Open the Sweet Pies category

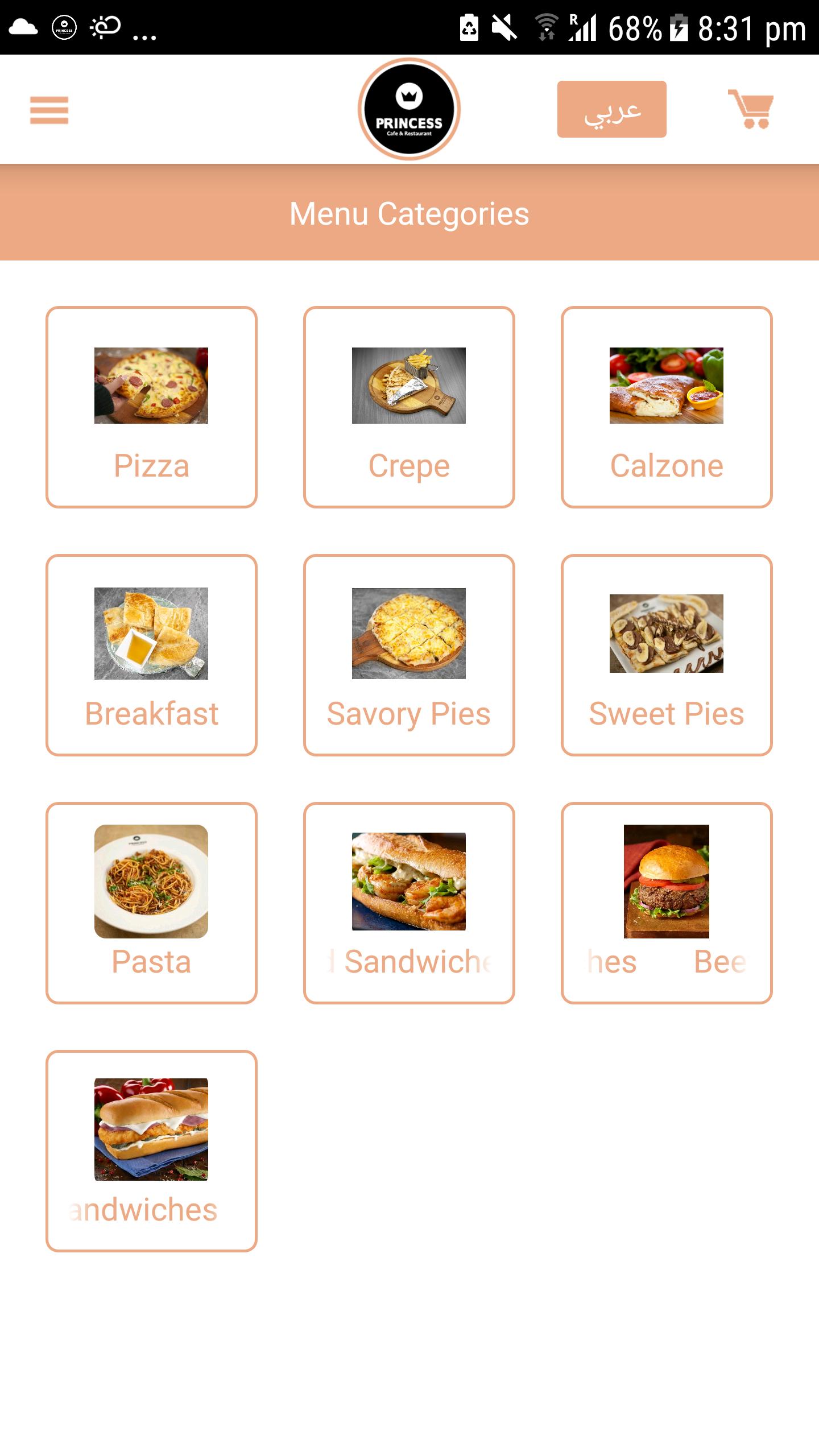[667, 655]
